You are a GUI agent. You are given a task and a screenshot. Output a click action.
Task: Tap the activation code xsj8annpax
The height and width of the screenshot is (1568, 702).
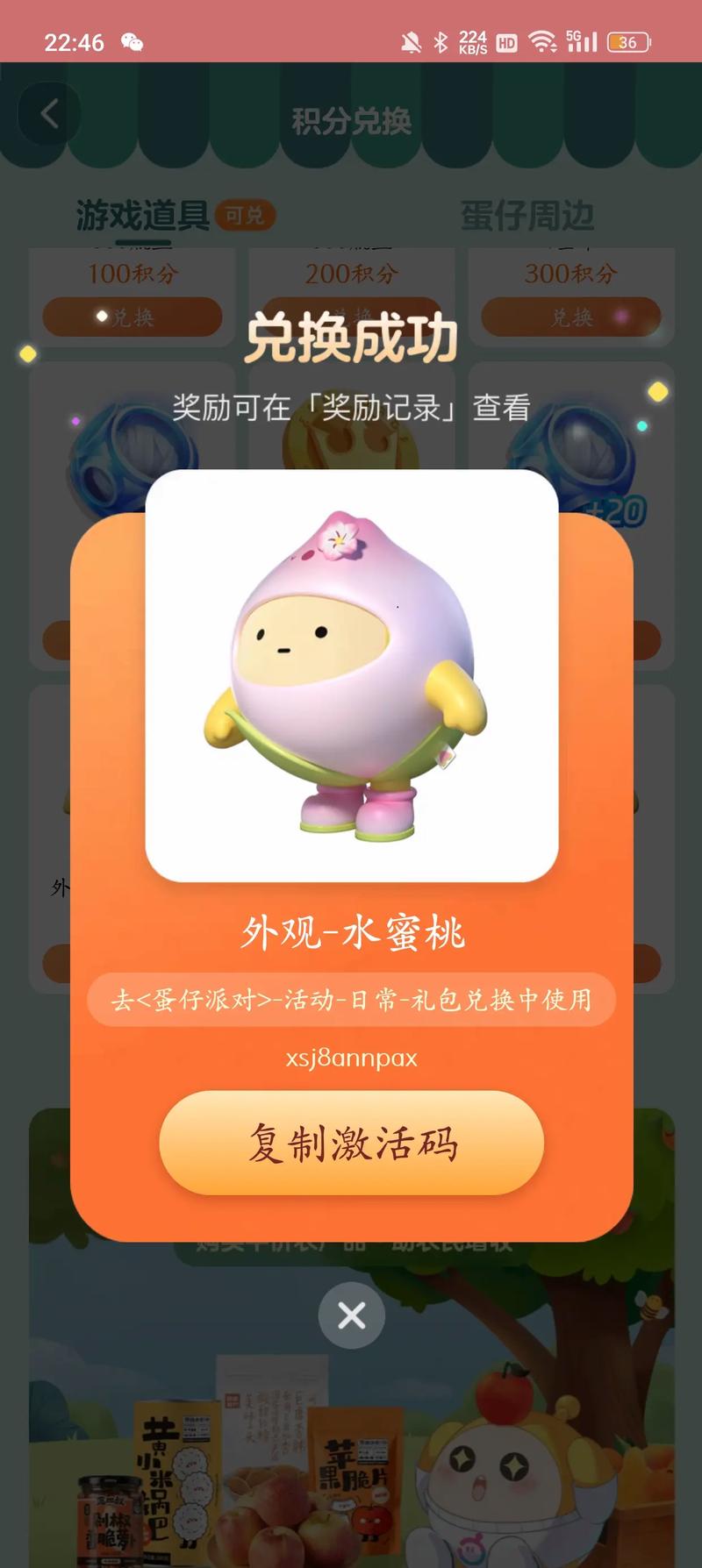pos(351,1058)
